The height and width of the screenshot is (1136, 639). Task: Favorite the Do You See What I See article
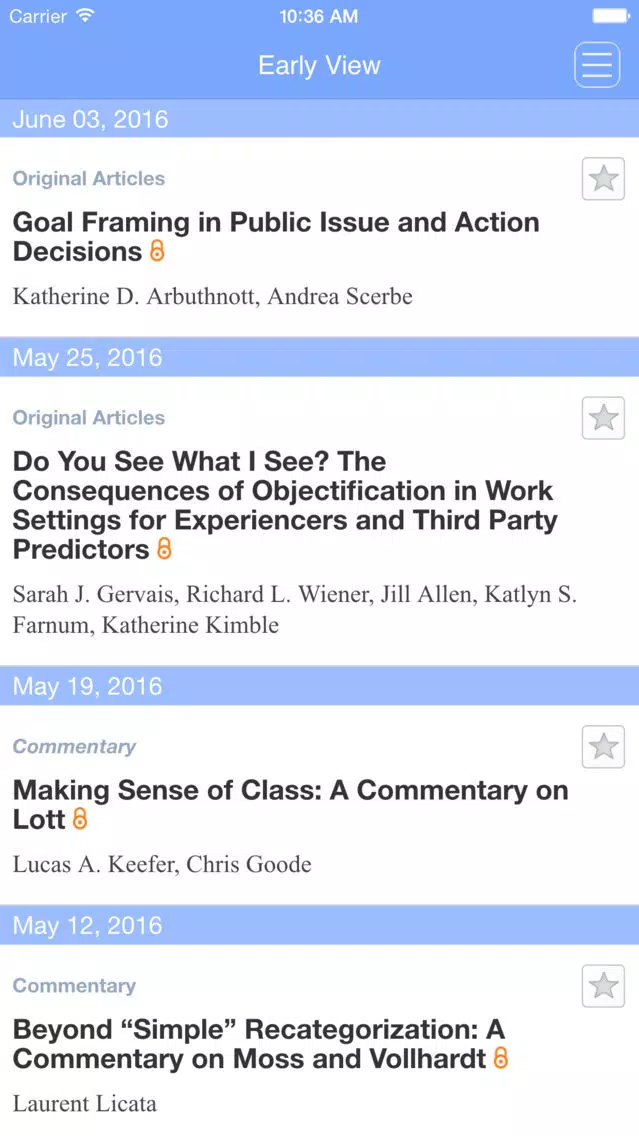pos(603,418)
